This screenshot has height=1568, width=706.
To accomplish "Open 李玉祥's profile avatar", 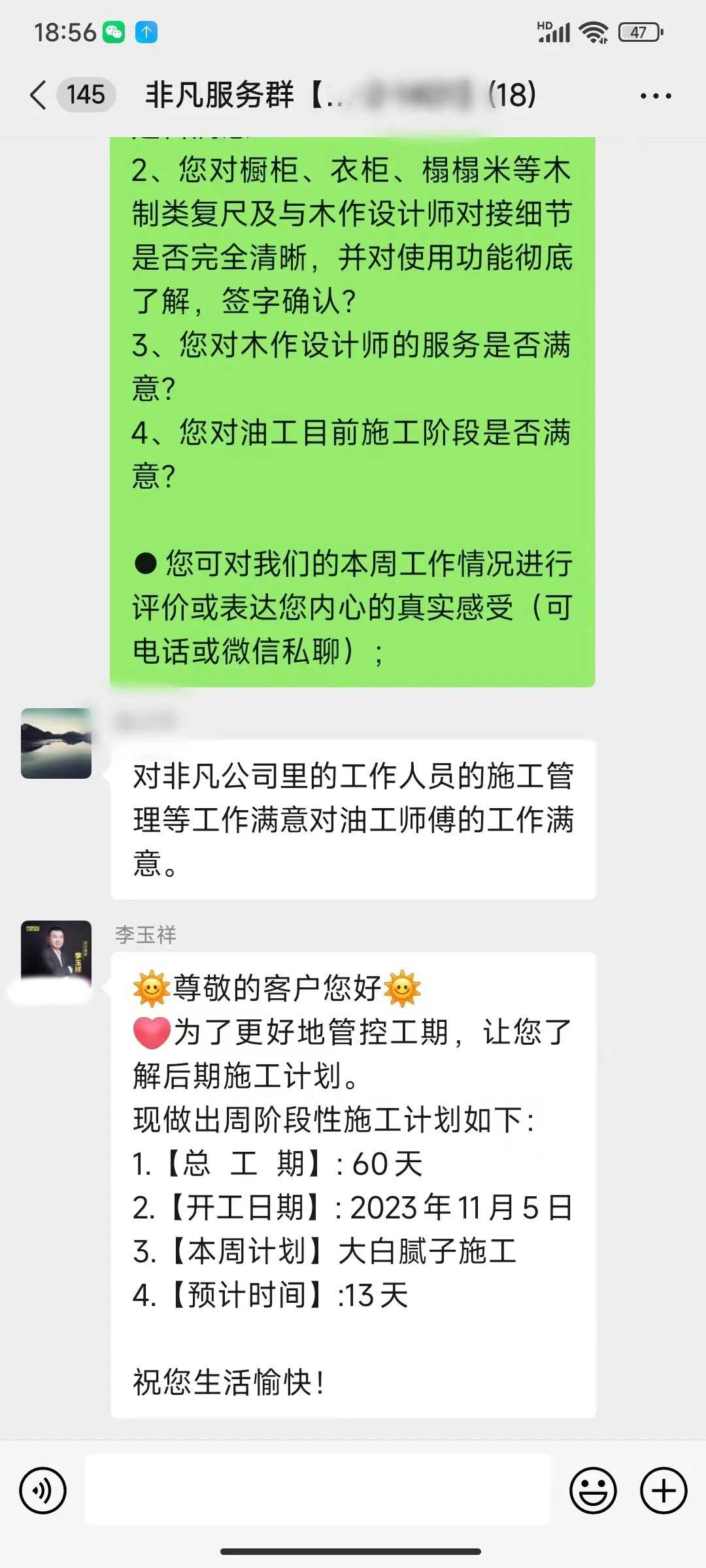I will [x=56, y=954].
